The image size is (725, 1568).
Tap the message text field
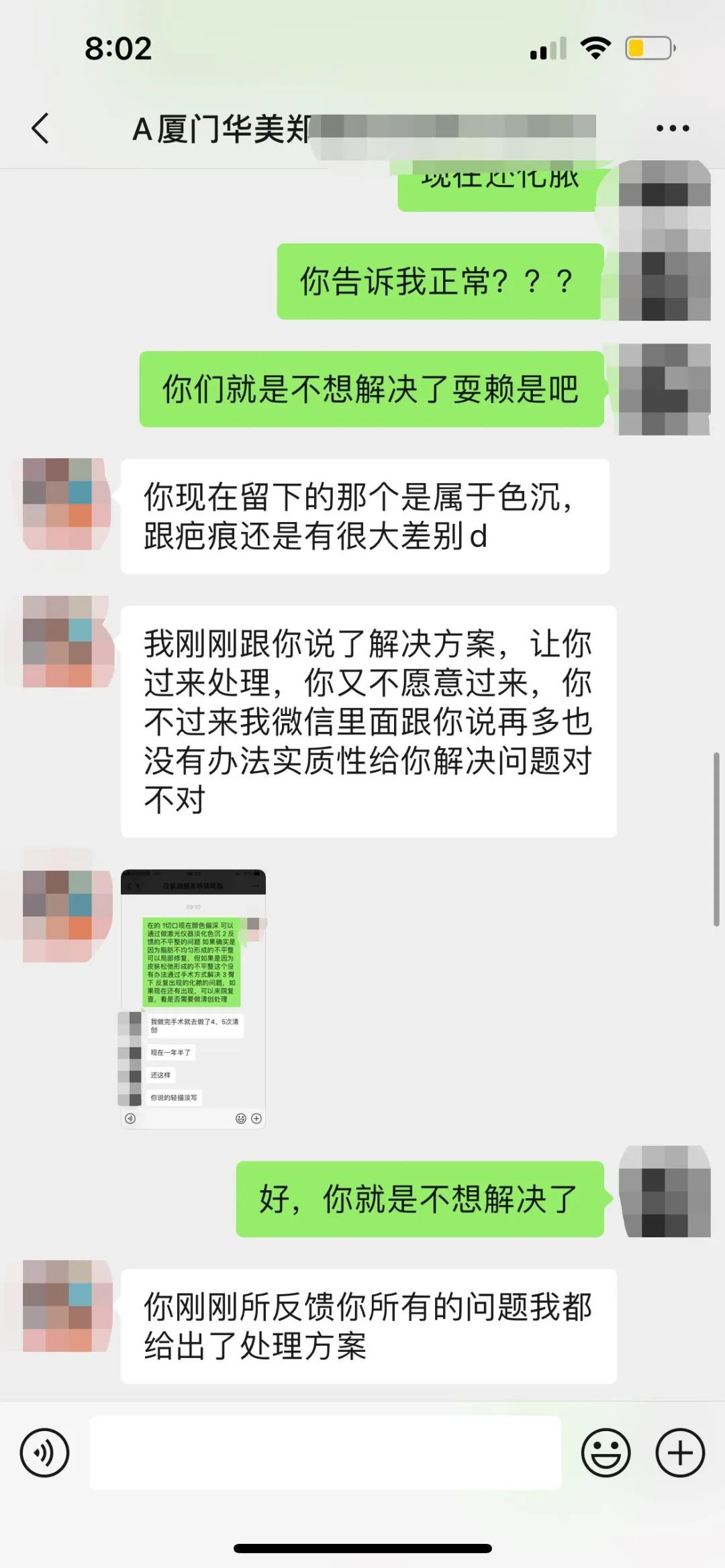coord(326,1453)
